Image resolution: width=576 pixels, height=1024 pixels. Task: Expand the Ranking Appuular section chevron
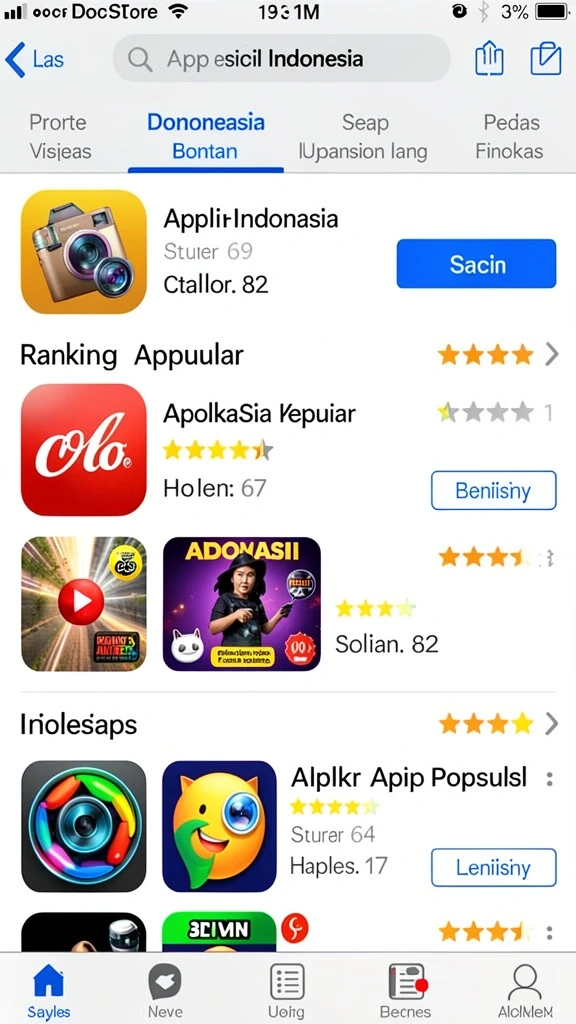coord(552,355)
